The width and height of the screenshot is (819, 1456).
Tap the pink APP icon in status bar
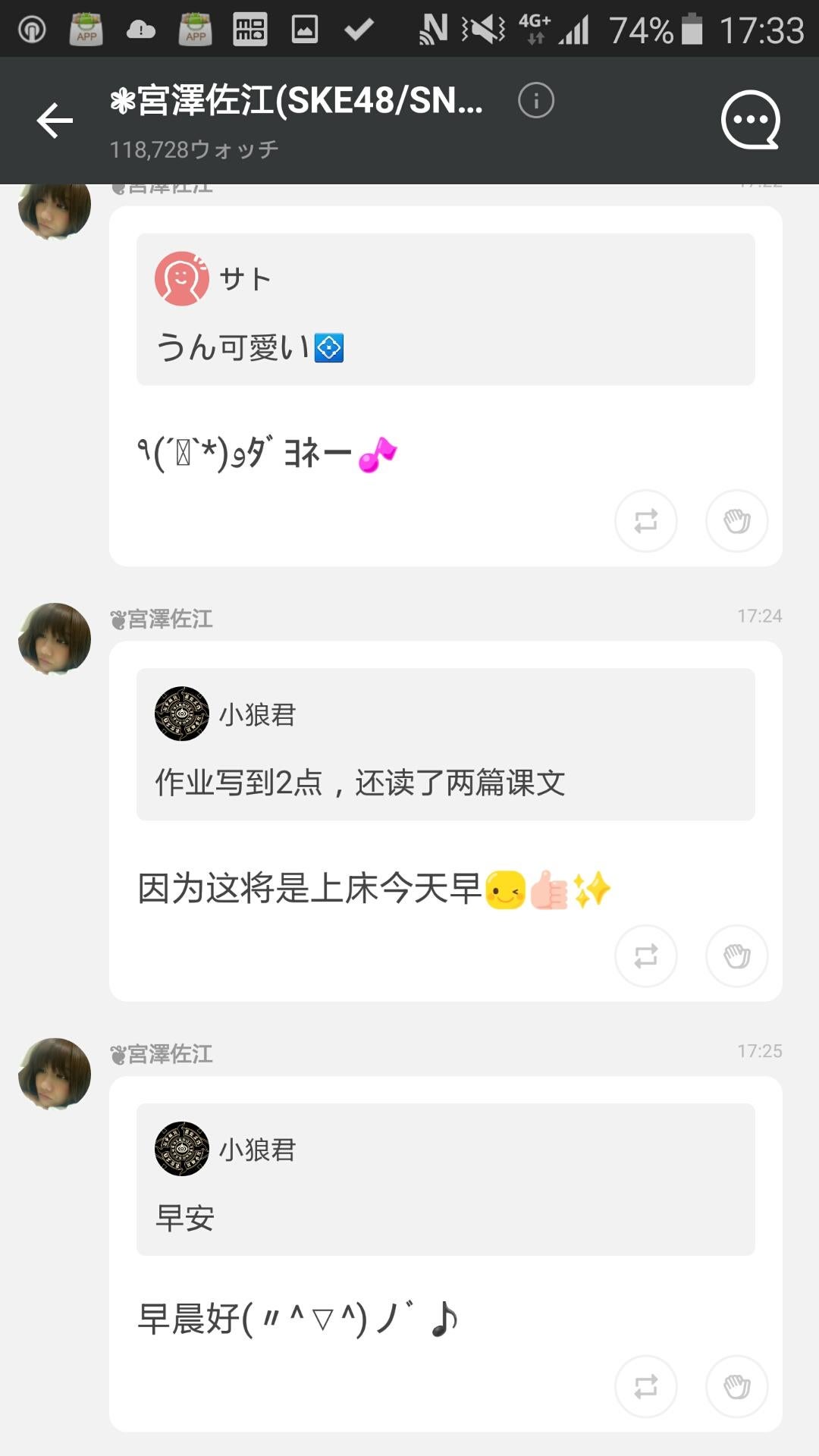click(84, 28)
